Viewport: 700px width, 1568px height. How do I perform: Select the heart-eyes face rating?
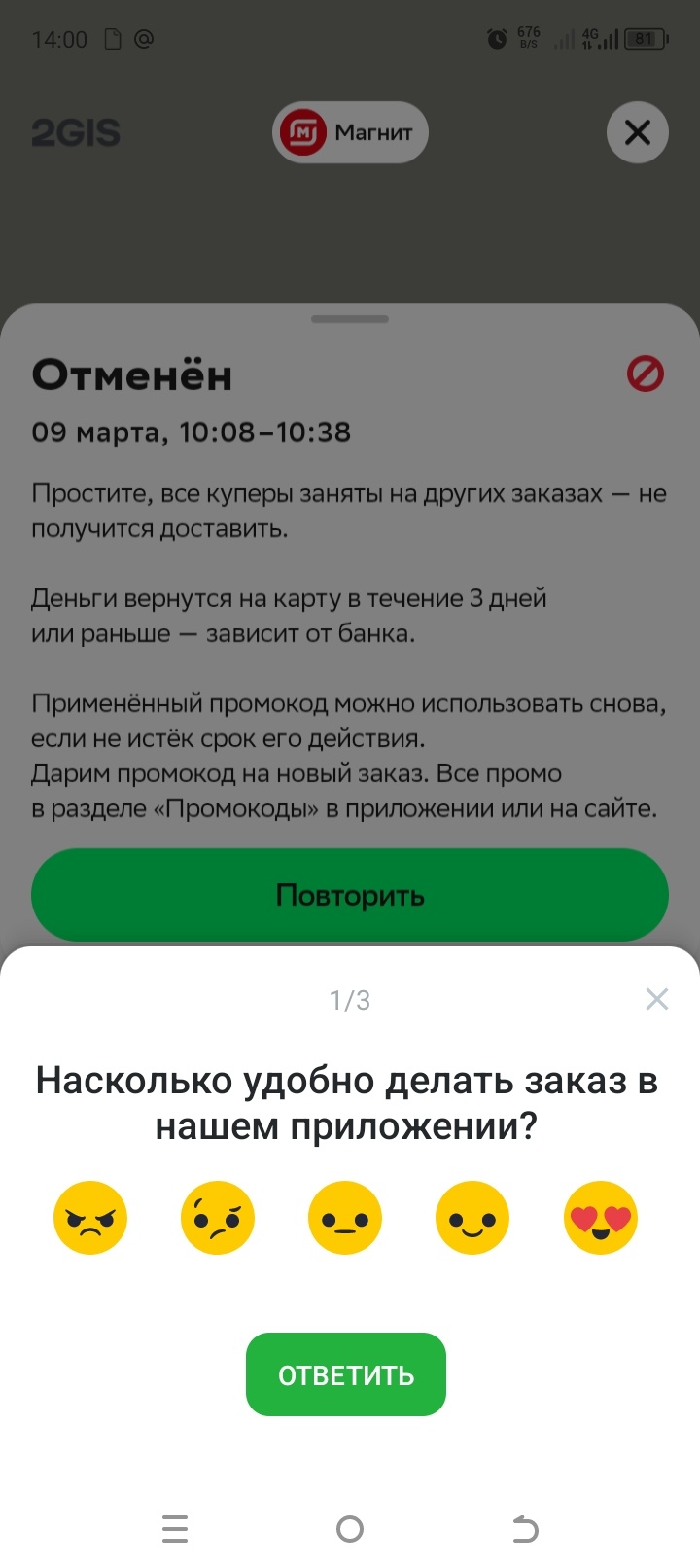pyautogui.click(x=600, y=1218)
